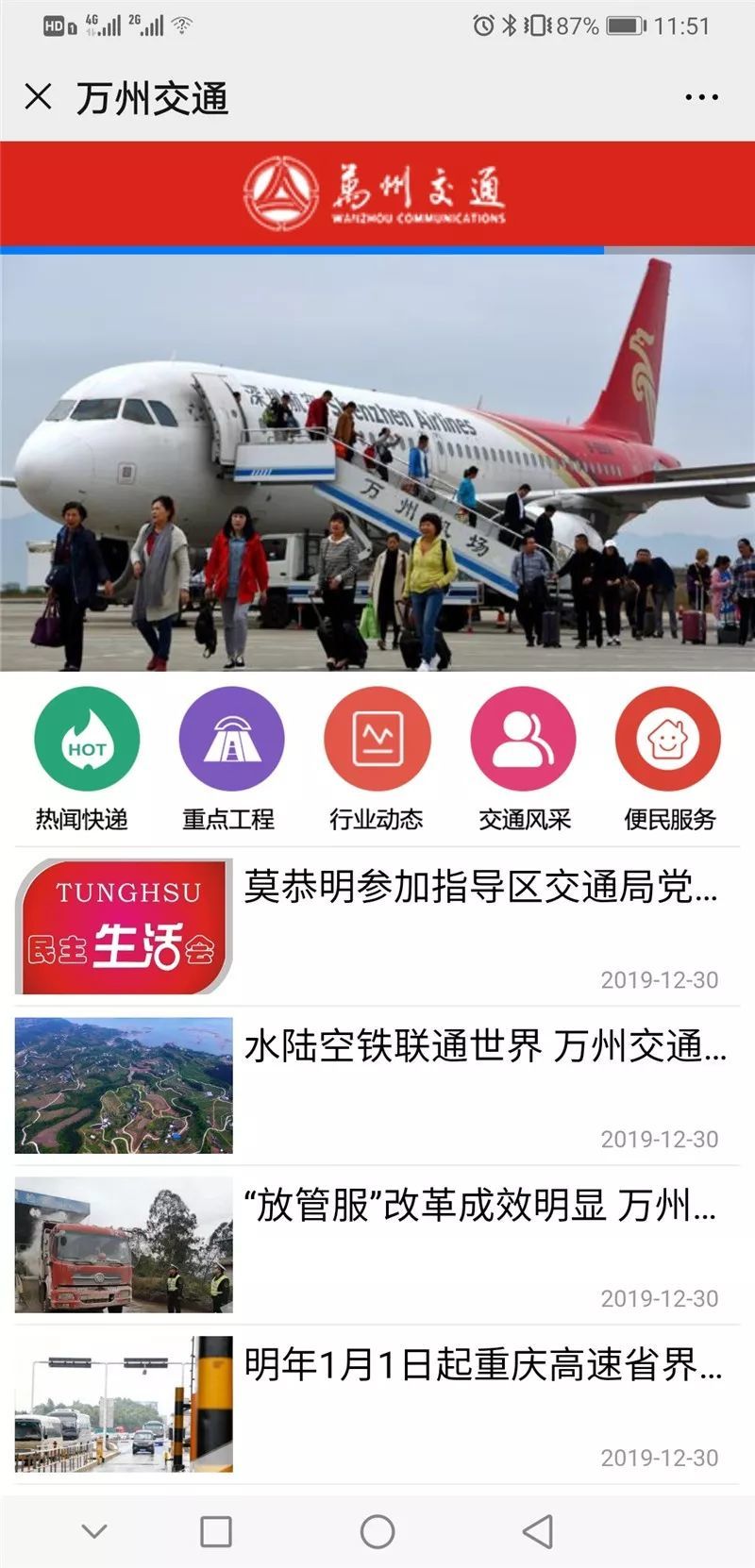Viewport: 755px width, 1568px height.
Task: Open 热闻快递 section
Action: (86, 760)
